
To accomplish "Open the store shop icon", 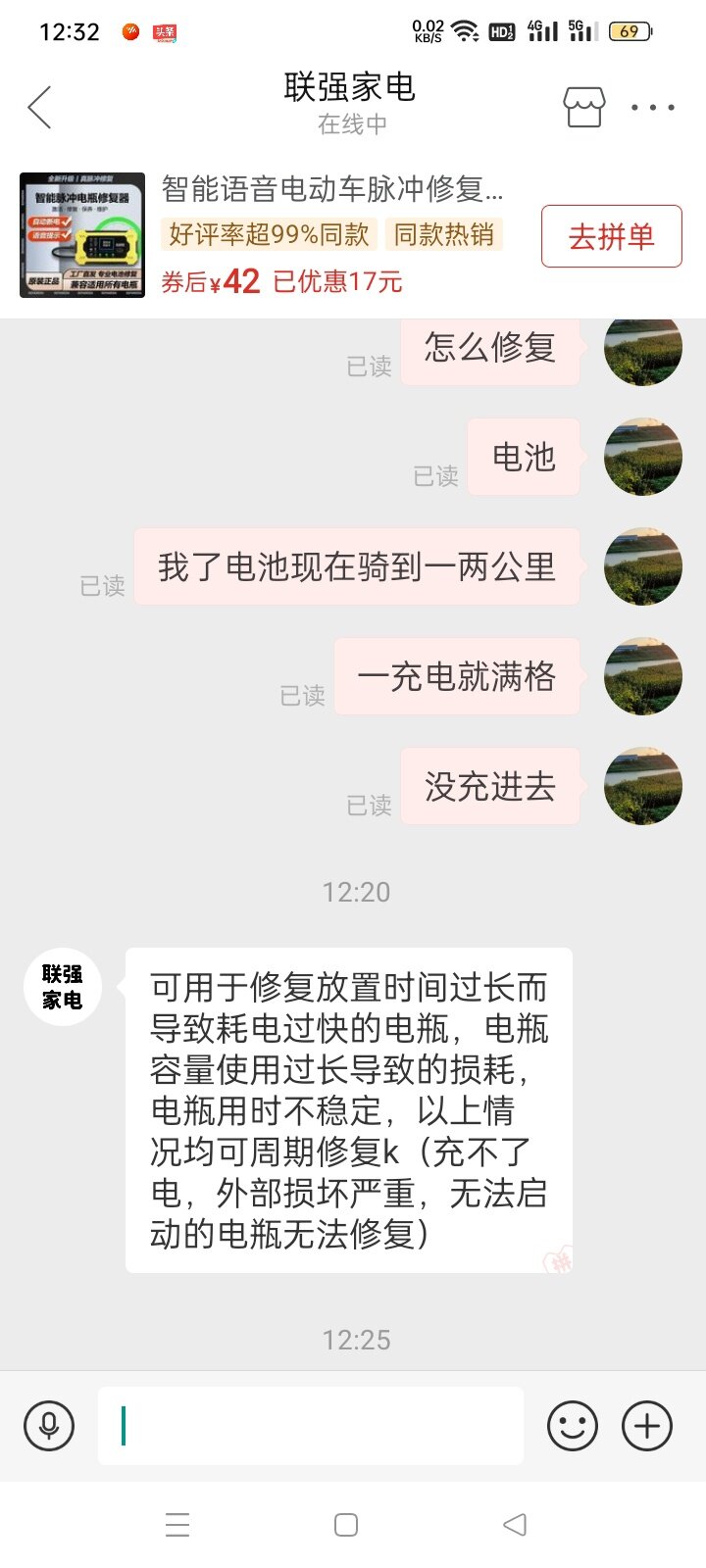I will click(x=583, y=107).
